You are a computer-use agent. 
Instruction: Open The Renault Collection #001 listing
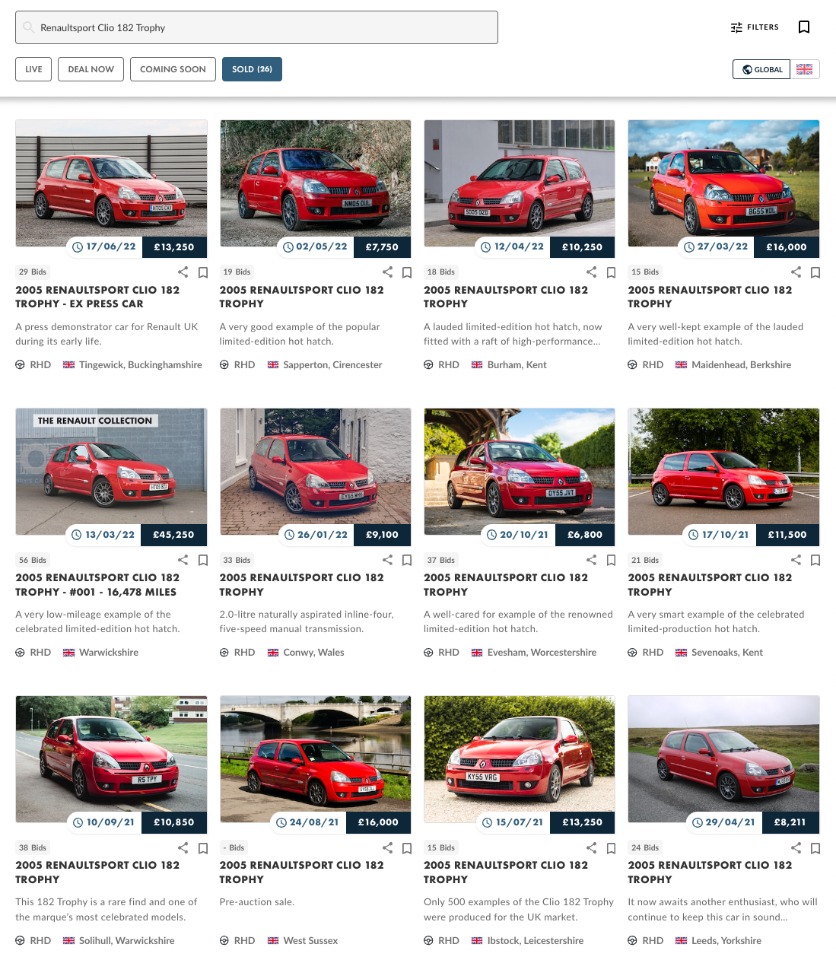click(111, 471)
